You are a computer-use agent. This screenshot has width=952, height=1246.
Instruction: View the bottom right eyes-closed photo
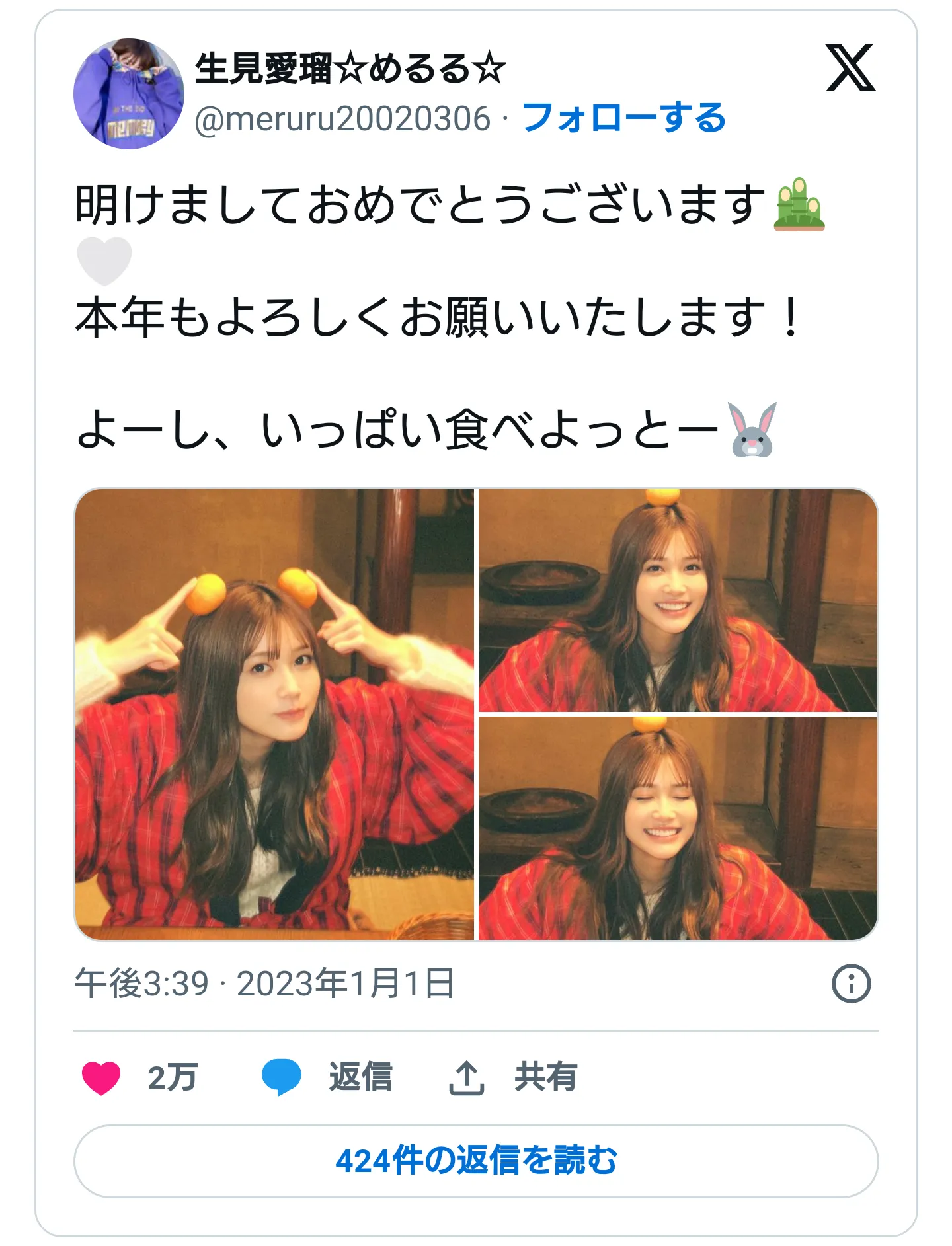pyautogui.click(x=678, y=828)
